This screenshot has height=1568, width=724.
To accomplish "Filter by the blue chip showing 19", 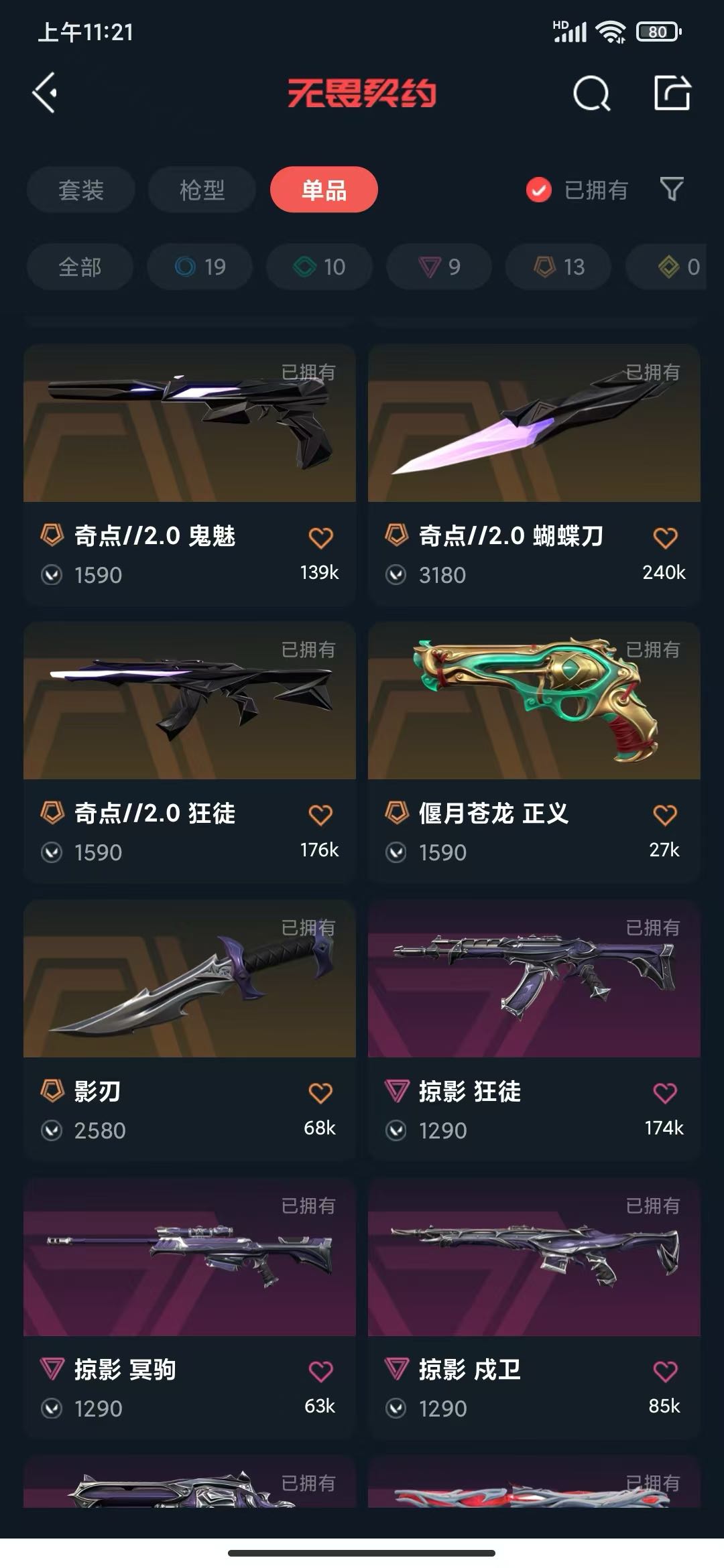I will tap(200, 267).
